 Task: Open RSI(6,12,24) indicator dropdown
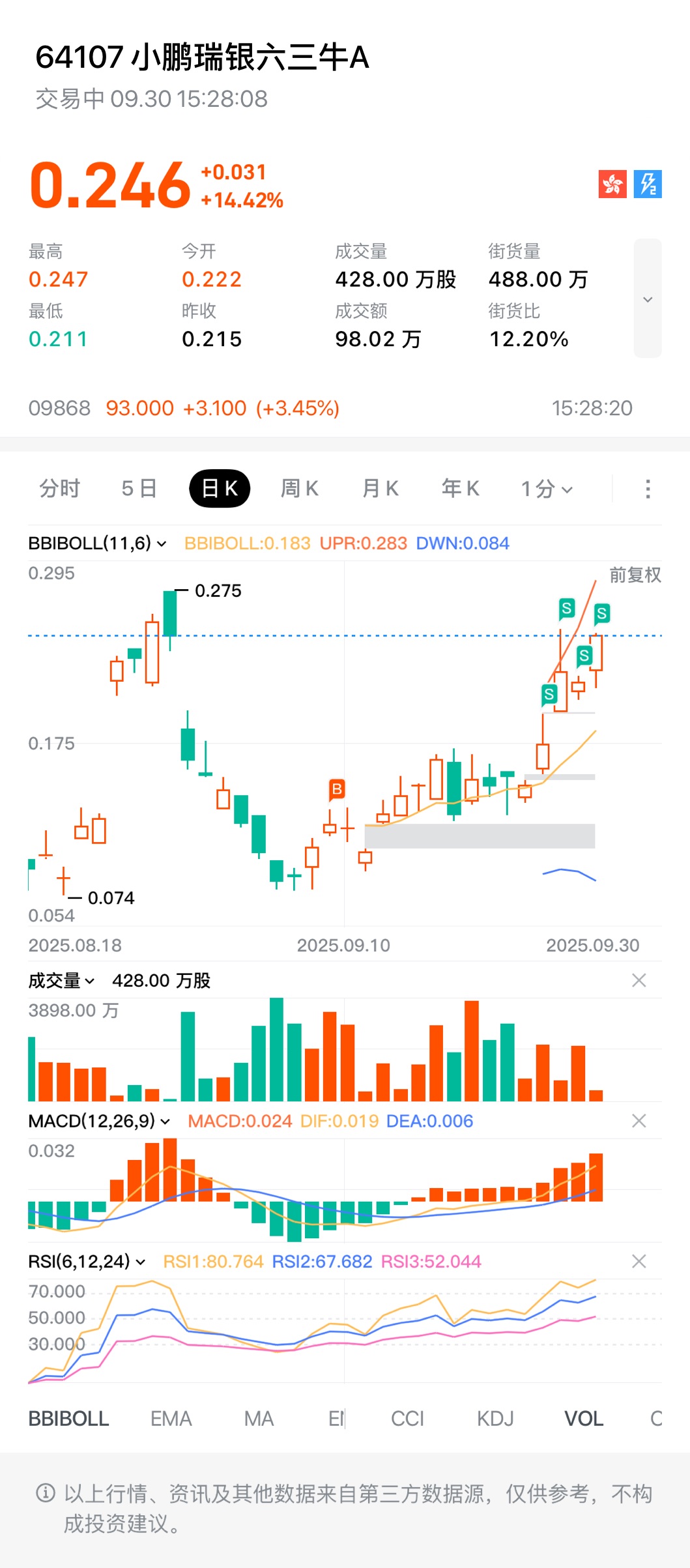point(86,1262)
